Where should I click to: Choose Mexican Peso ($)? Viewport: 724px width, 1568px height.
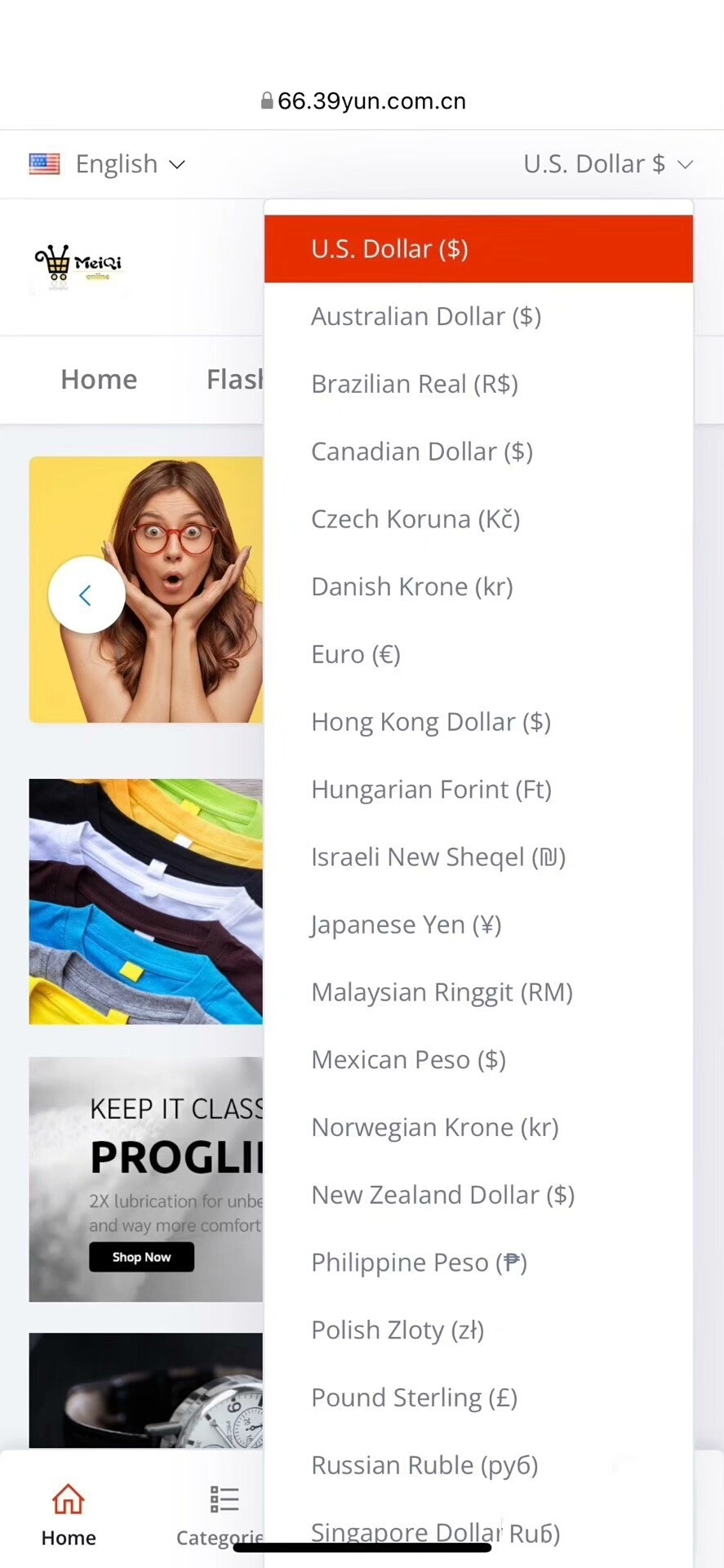[408, 1060]
